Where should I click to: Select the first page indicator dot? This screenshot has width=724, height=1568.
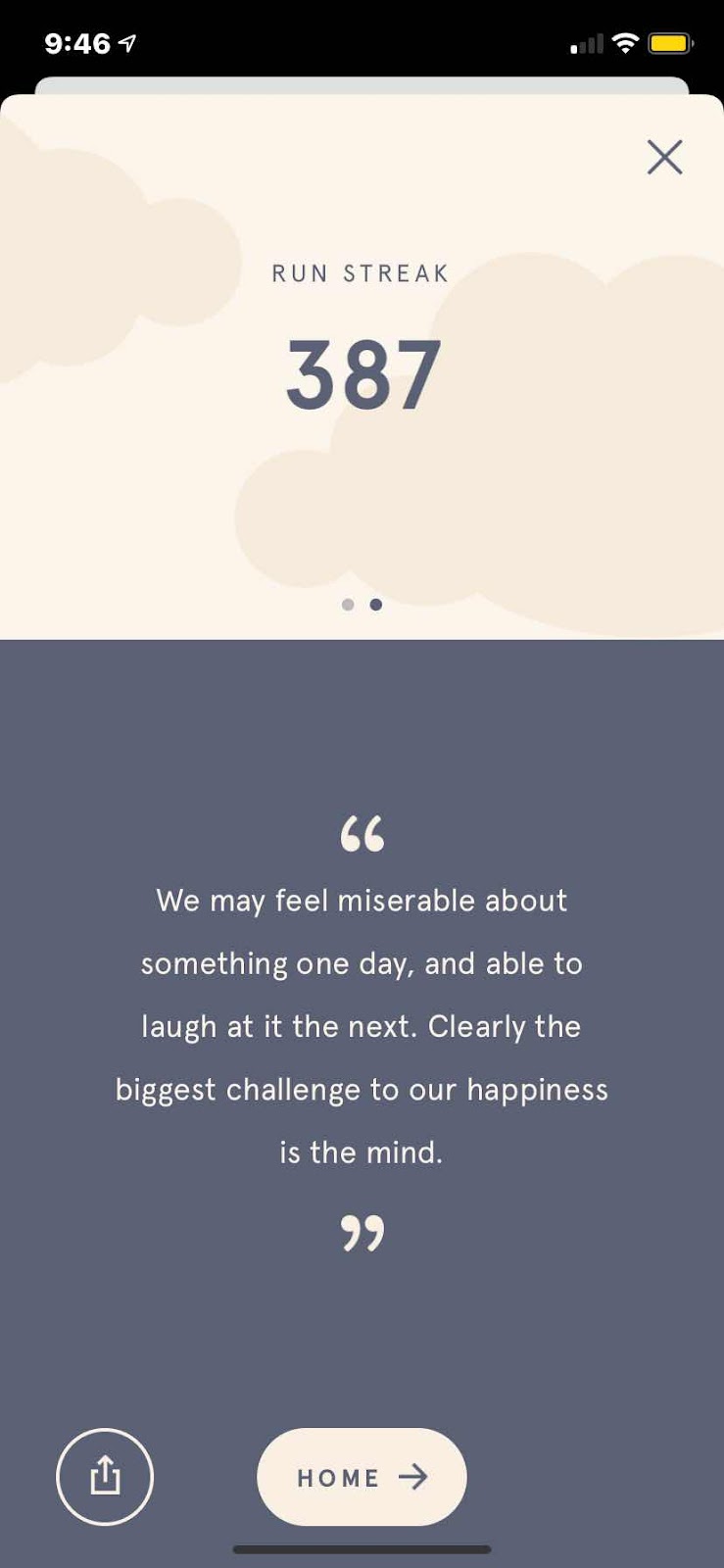point(348,605)
